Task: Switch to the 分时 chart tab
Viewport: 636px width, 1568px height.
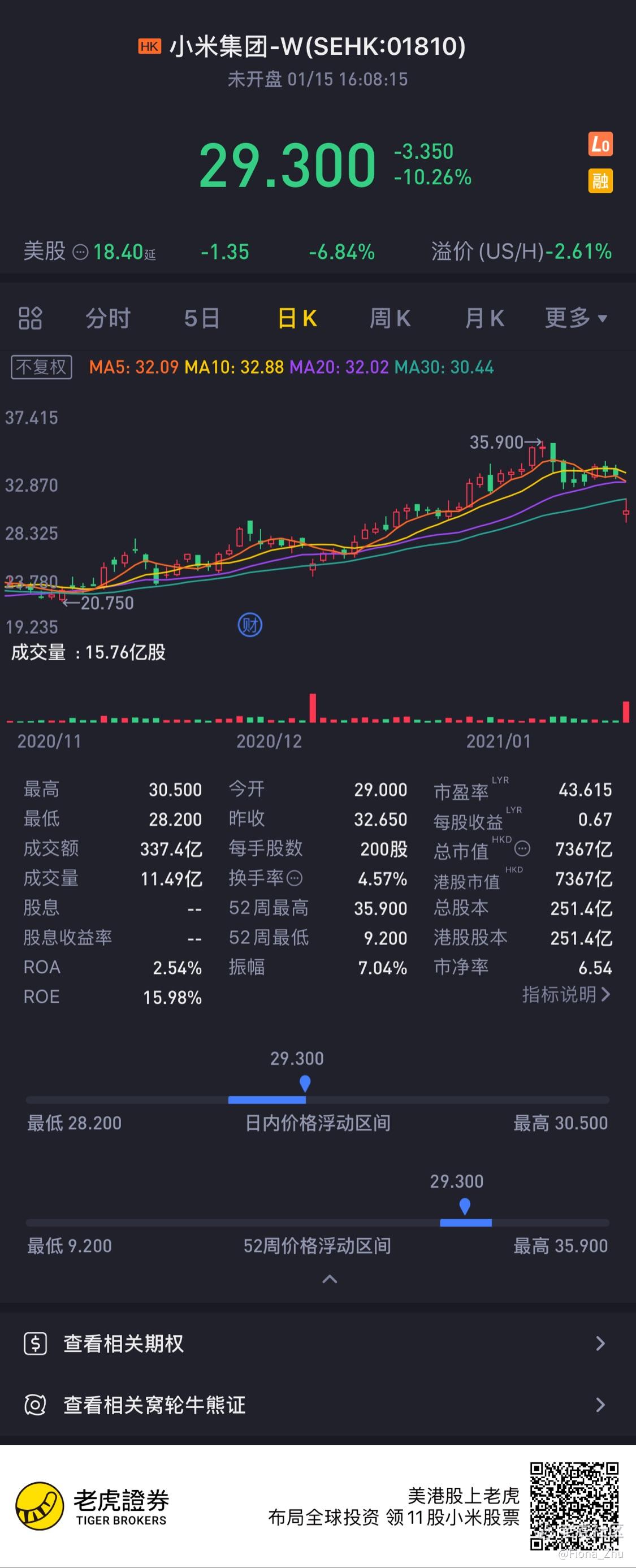Action: (x=108, y=318)
